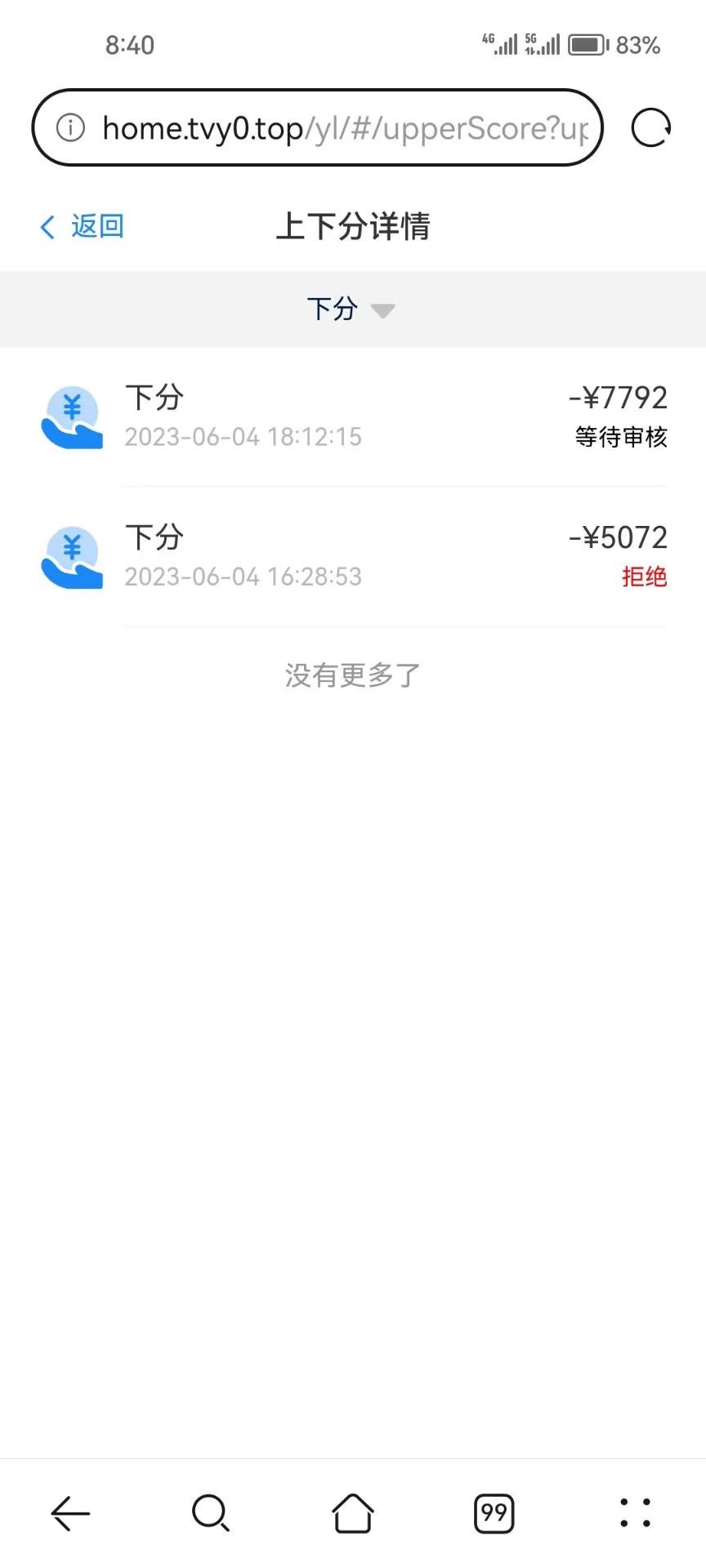Select the -¥7792 pending transaction row
The width and height of the screenshot is (706, 1568).
click(x=353, y=416)
